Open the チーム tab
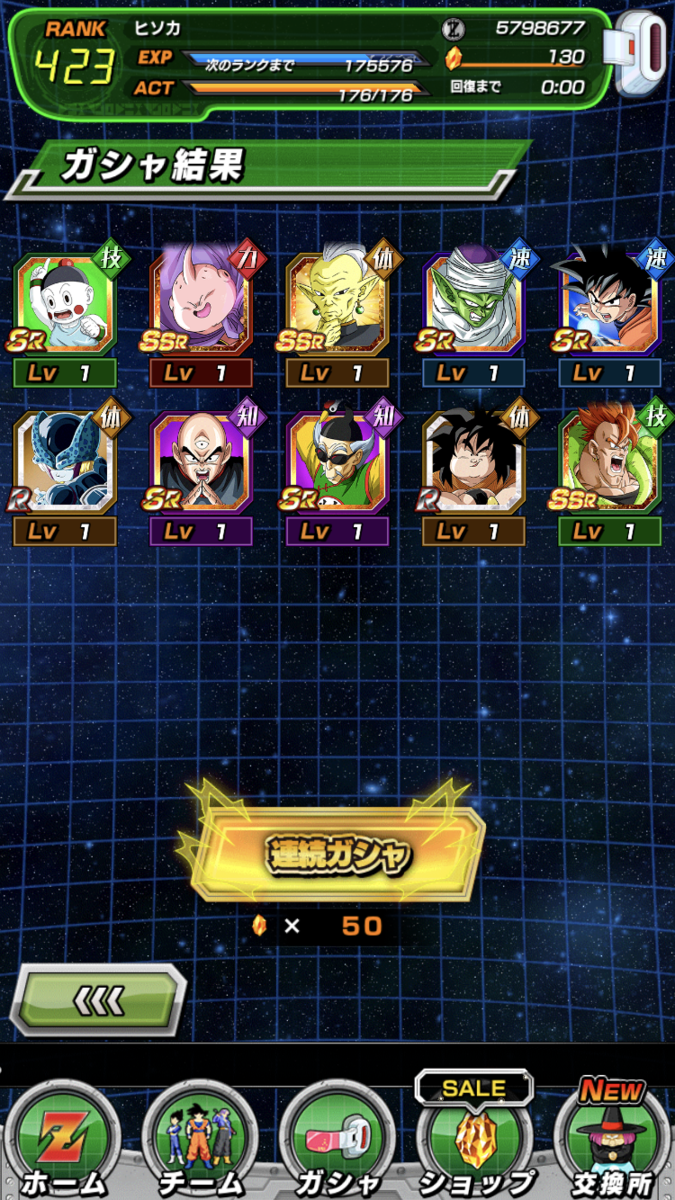675x1200 pixels. tap(199, 1140)
